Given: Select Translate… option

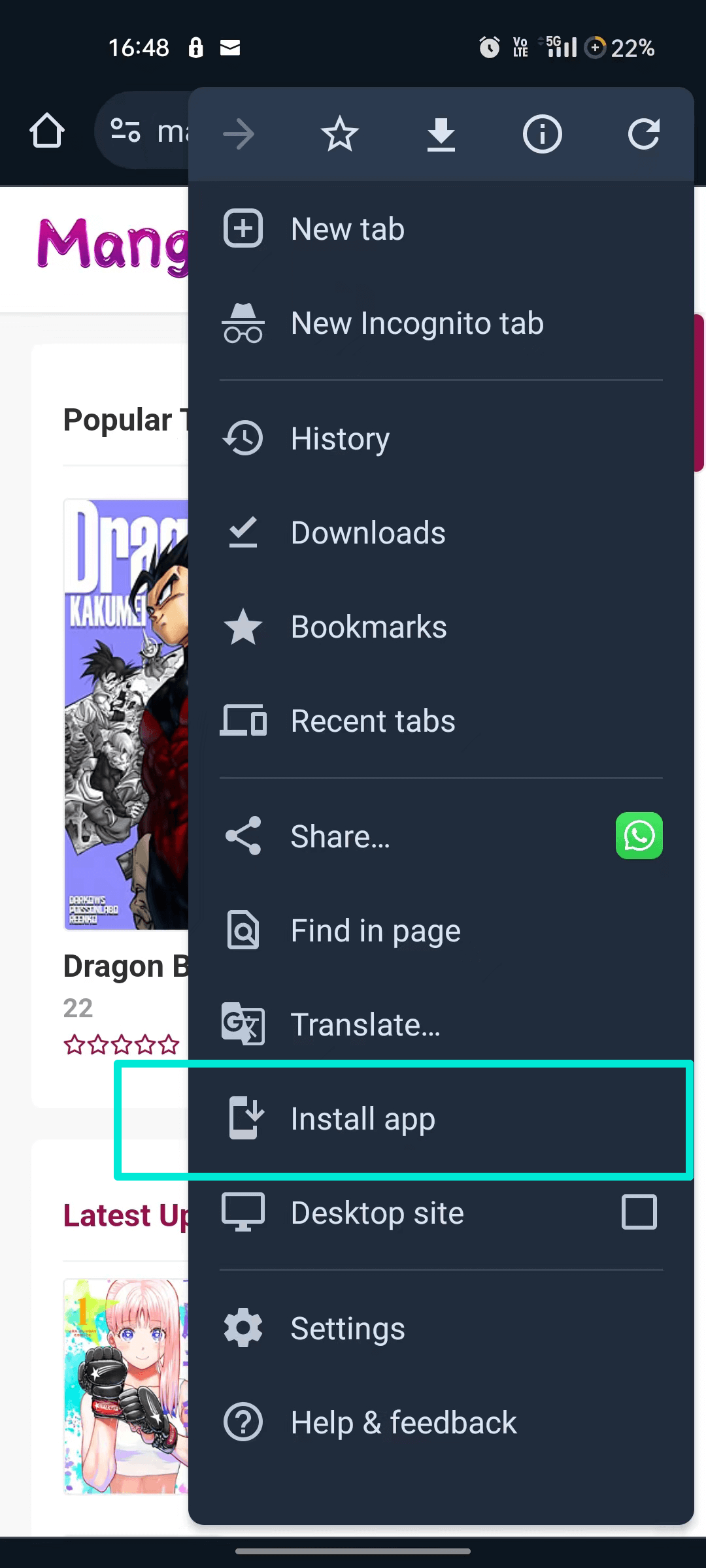Looking at the screenshot, I should (365, 1024).
